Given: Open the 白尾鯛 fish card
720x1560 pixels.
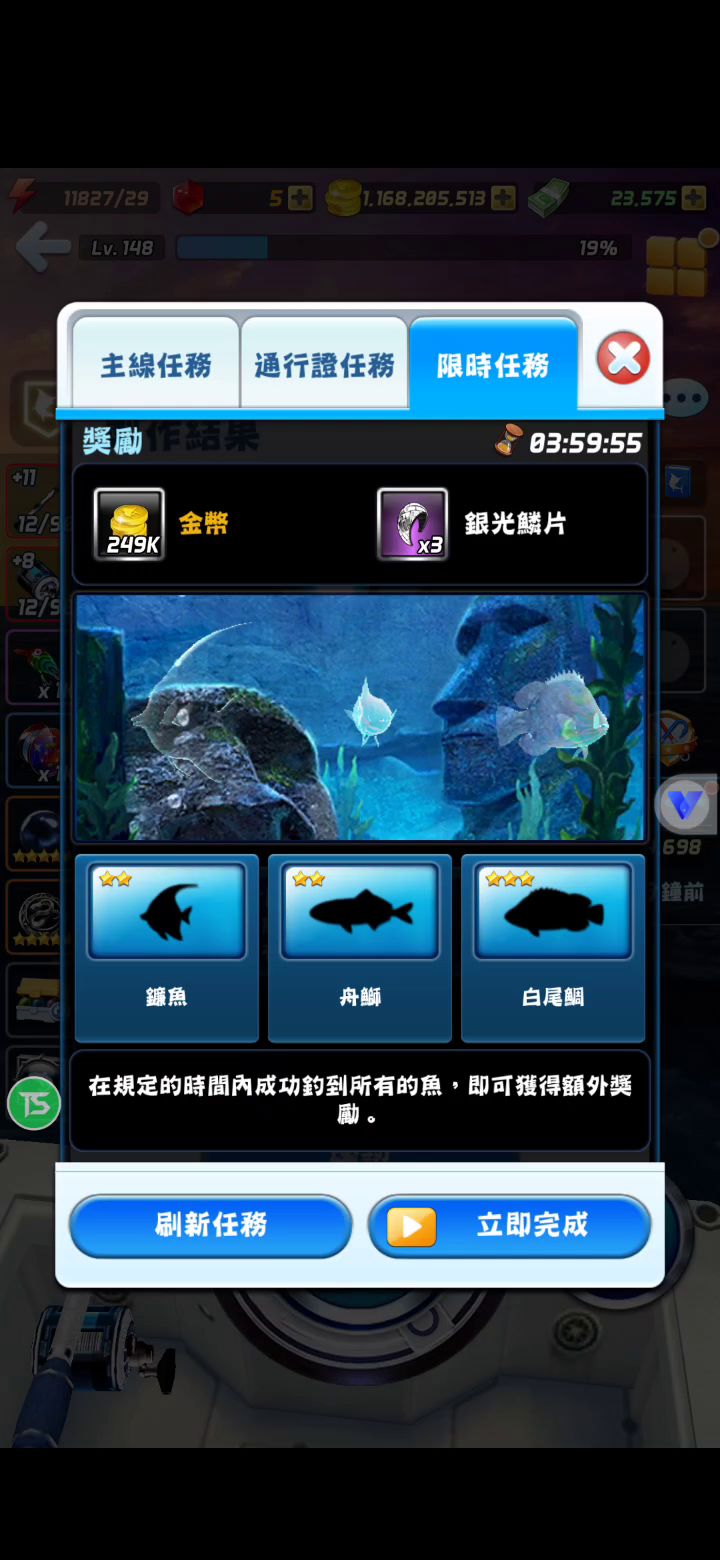Looking at the screenshot, I should [x=553, y=946].
